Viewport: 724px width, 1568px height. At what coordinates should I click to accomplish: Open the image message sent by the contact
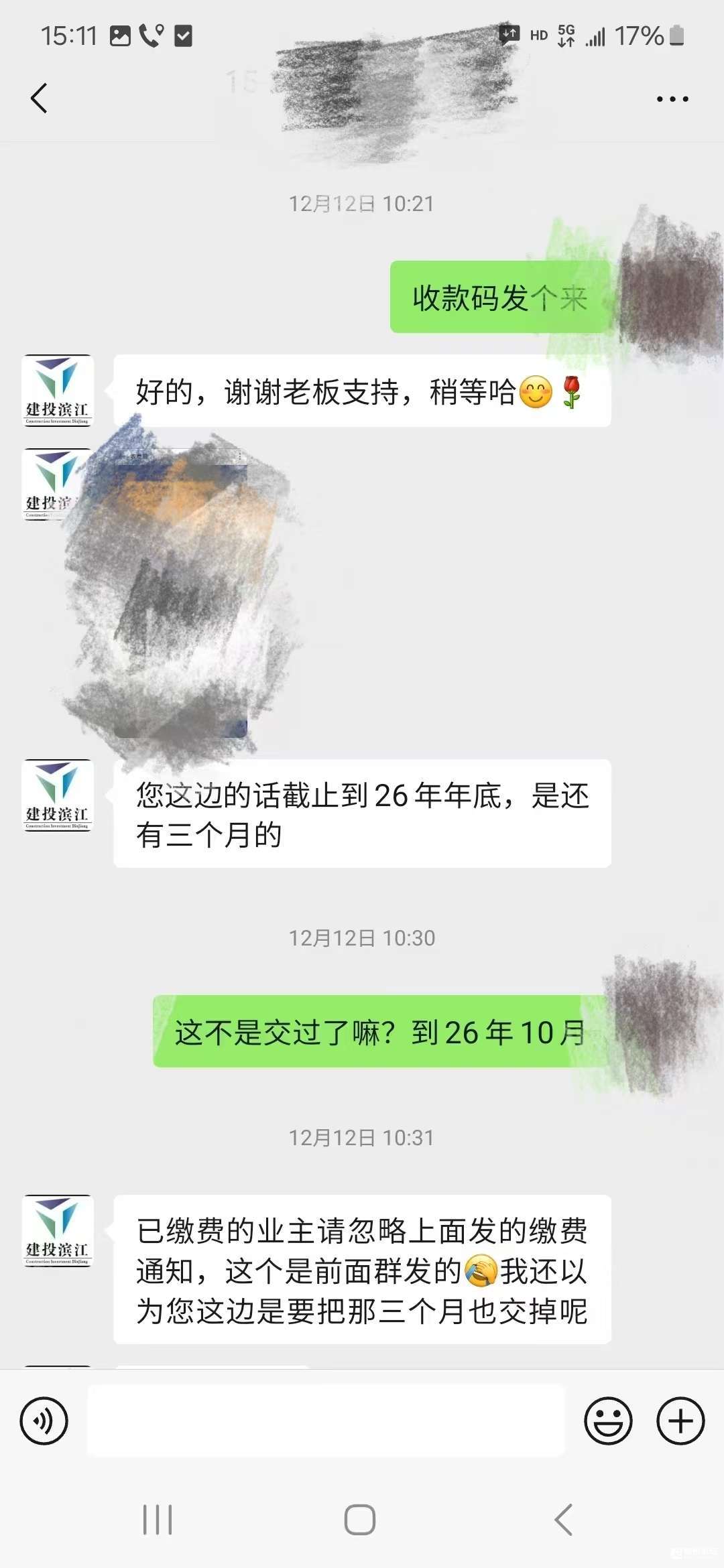tap(181, 593)
